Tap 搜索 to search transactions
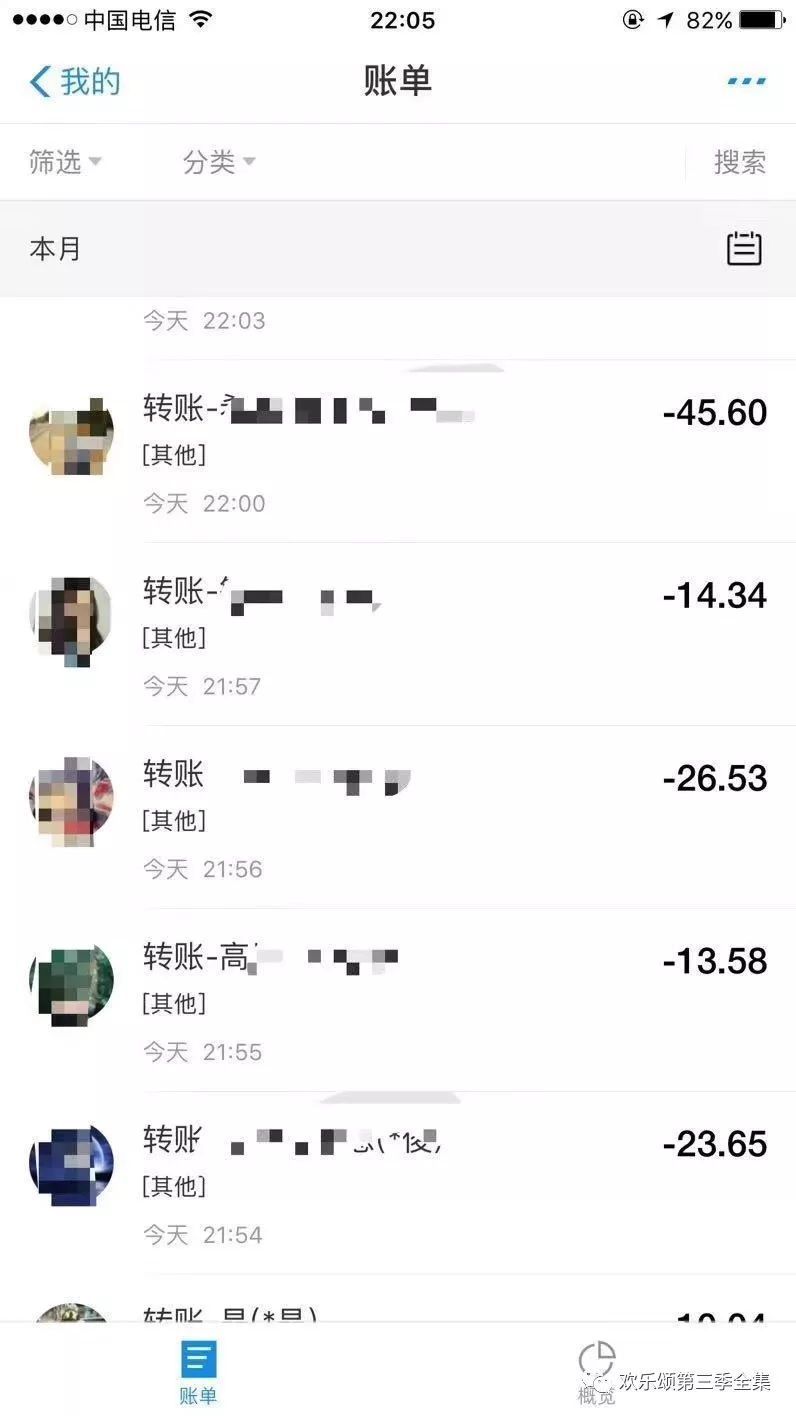796x1416 pixels. [x=738, y=162]
